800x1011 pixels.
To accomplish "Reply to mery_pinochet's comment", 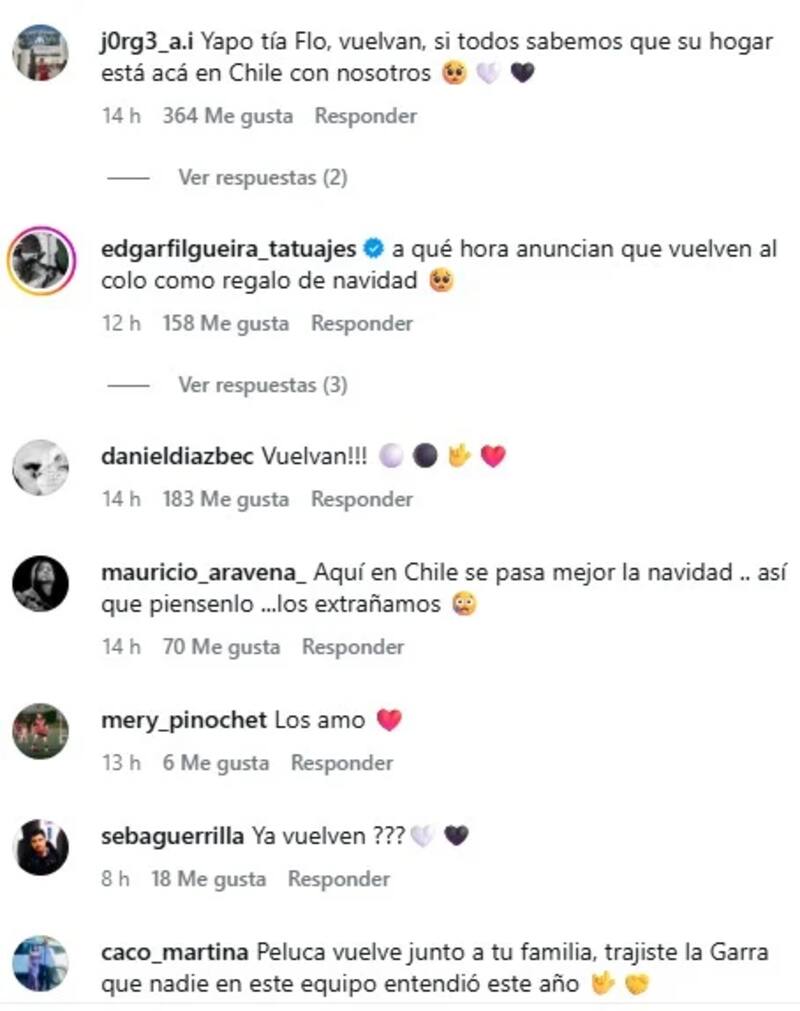I will (x=342, y=763).
